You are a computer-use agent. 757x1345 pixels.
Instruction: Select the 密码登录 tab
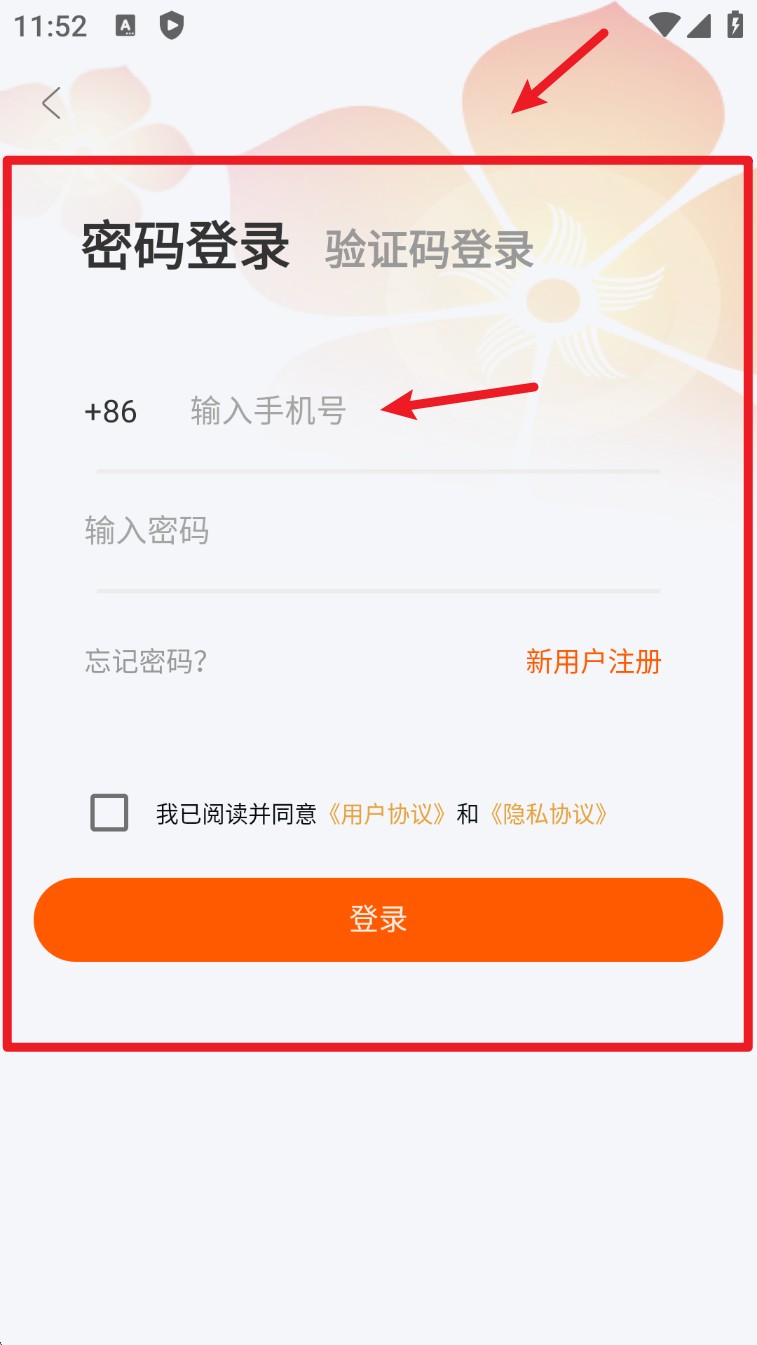point(186,246)
